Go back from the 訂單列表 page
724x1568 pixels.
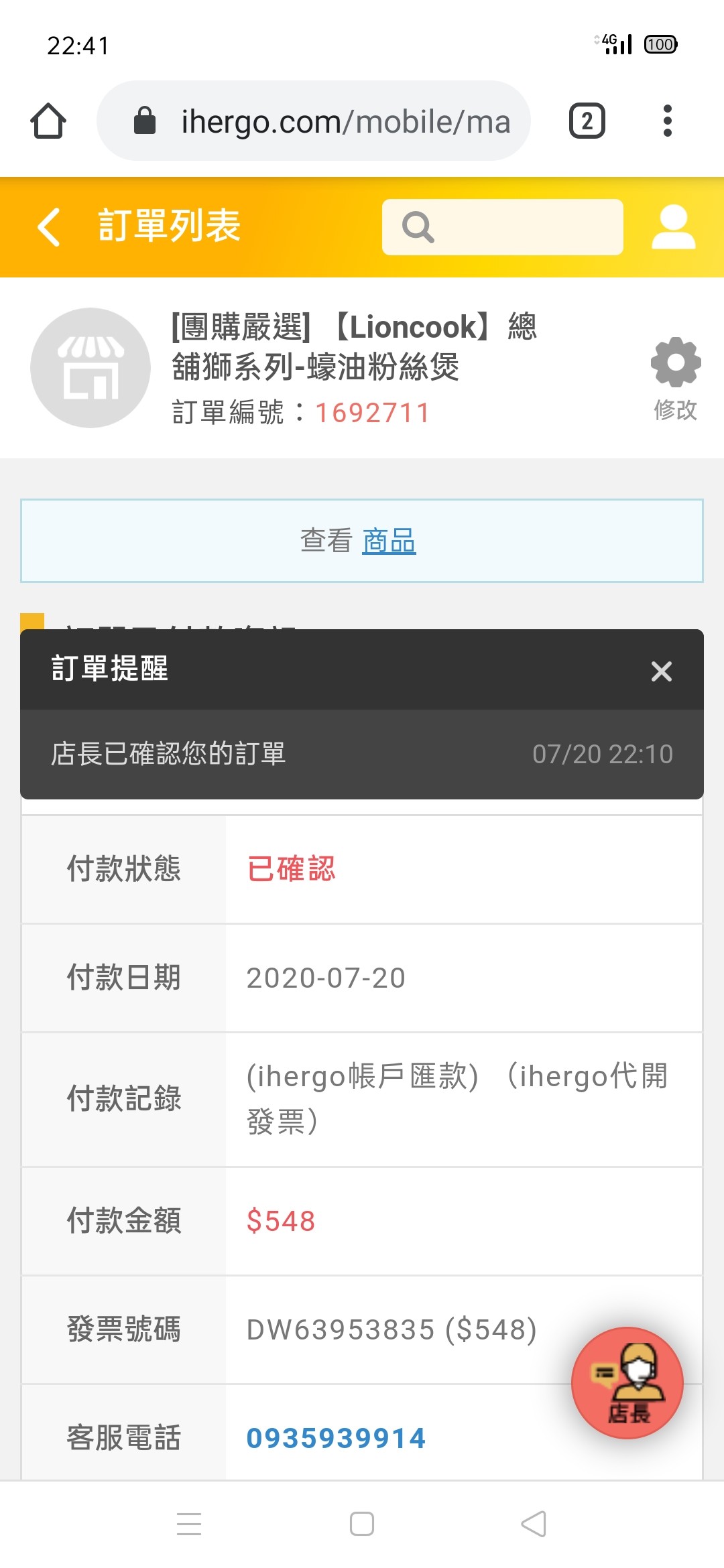click(x=49, y=226)
